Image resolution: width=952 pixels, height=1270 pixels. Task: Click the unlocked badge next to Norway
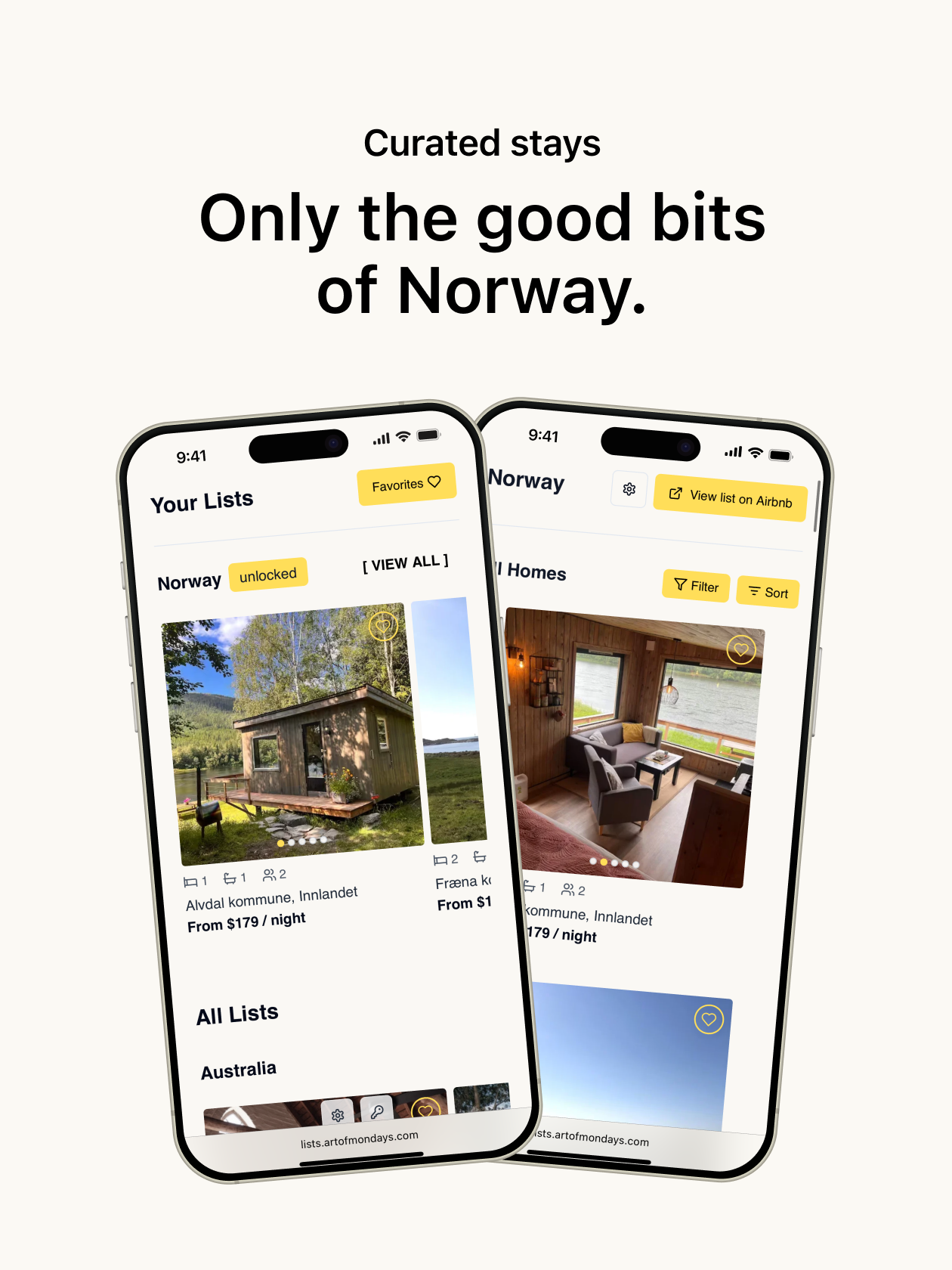(268, 575)
